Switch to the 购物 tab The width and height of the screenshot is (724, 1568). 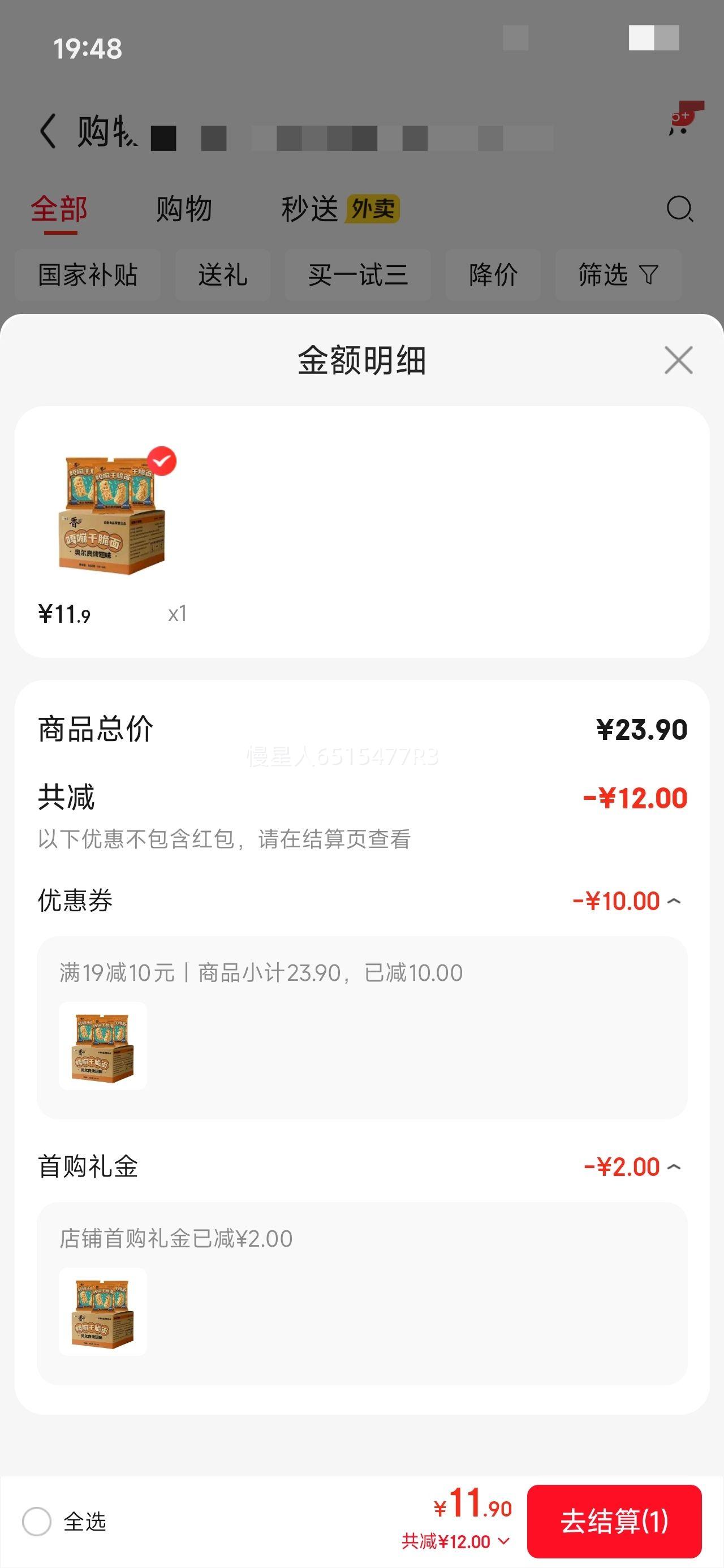pyautogui.click(x=184, y=210)
